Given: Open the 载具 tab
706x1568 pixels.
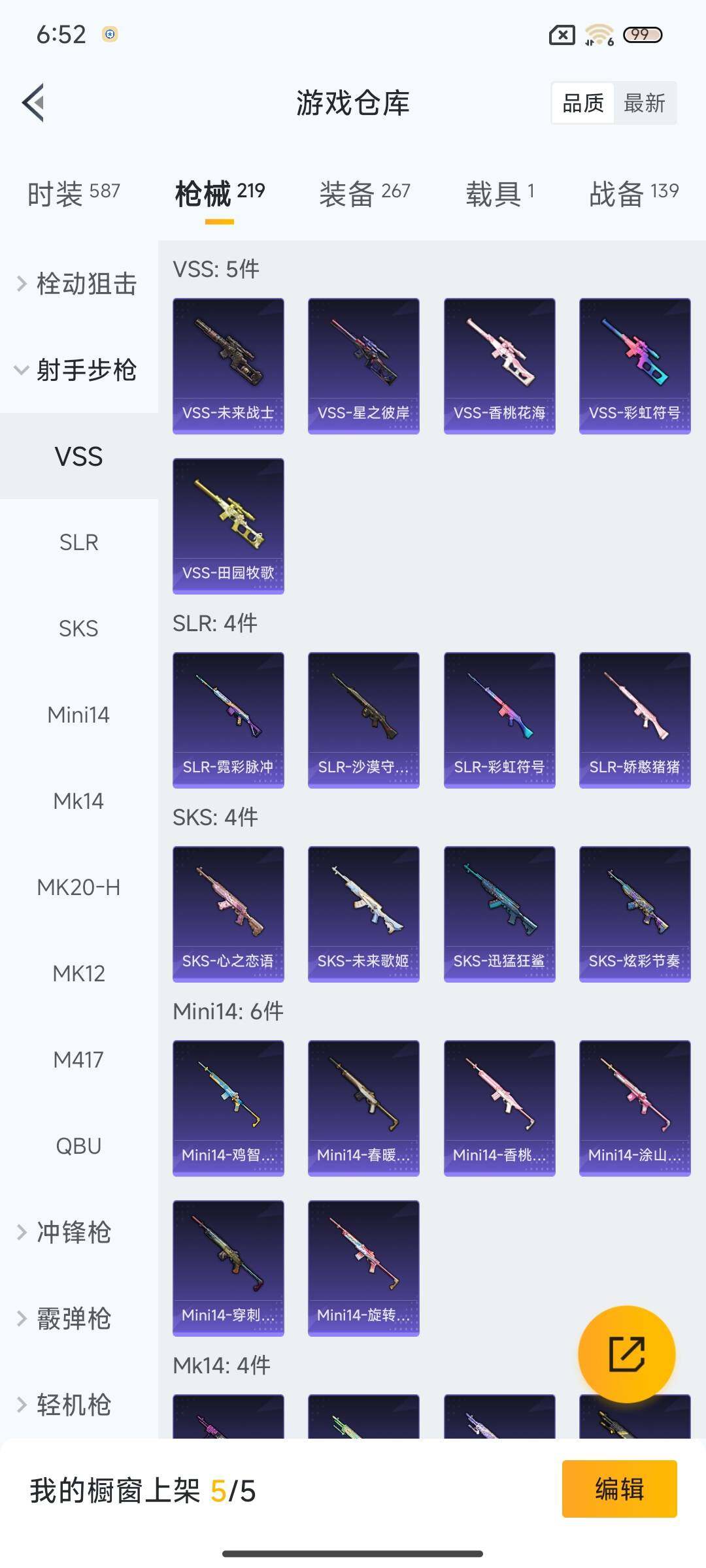Looking at the screenshot, I should 500,193.
